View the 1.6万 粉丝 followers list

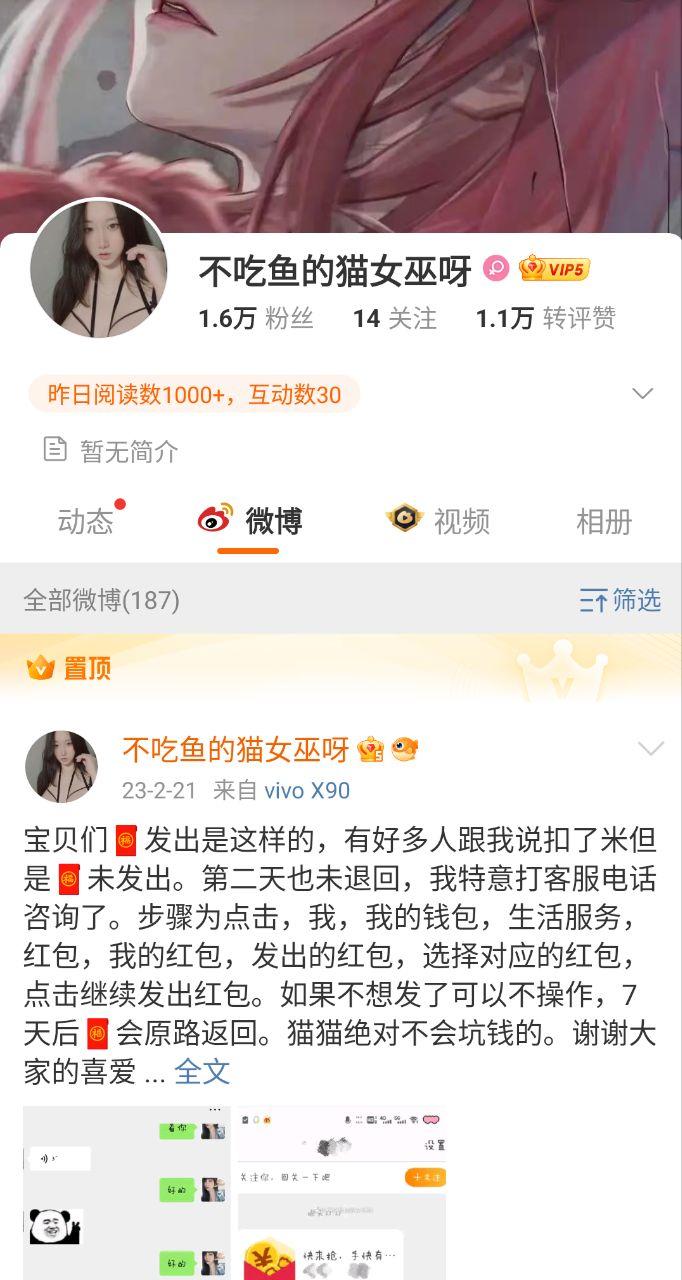coord(256,319)
